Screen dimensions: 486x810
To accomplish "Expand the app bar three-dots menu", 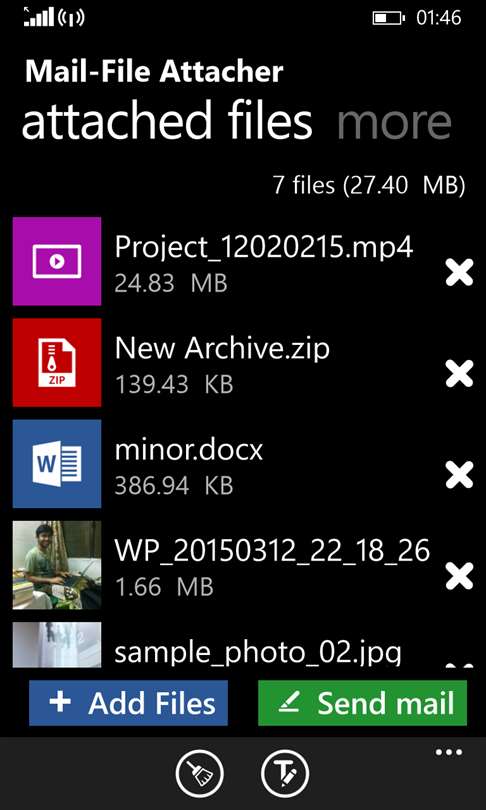I will coord(449,752).
